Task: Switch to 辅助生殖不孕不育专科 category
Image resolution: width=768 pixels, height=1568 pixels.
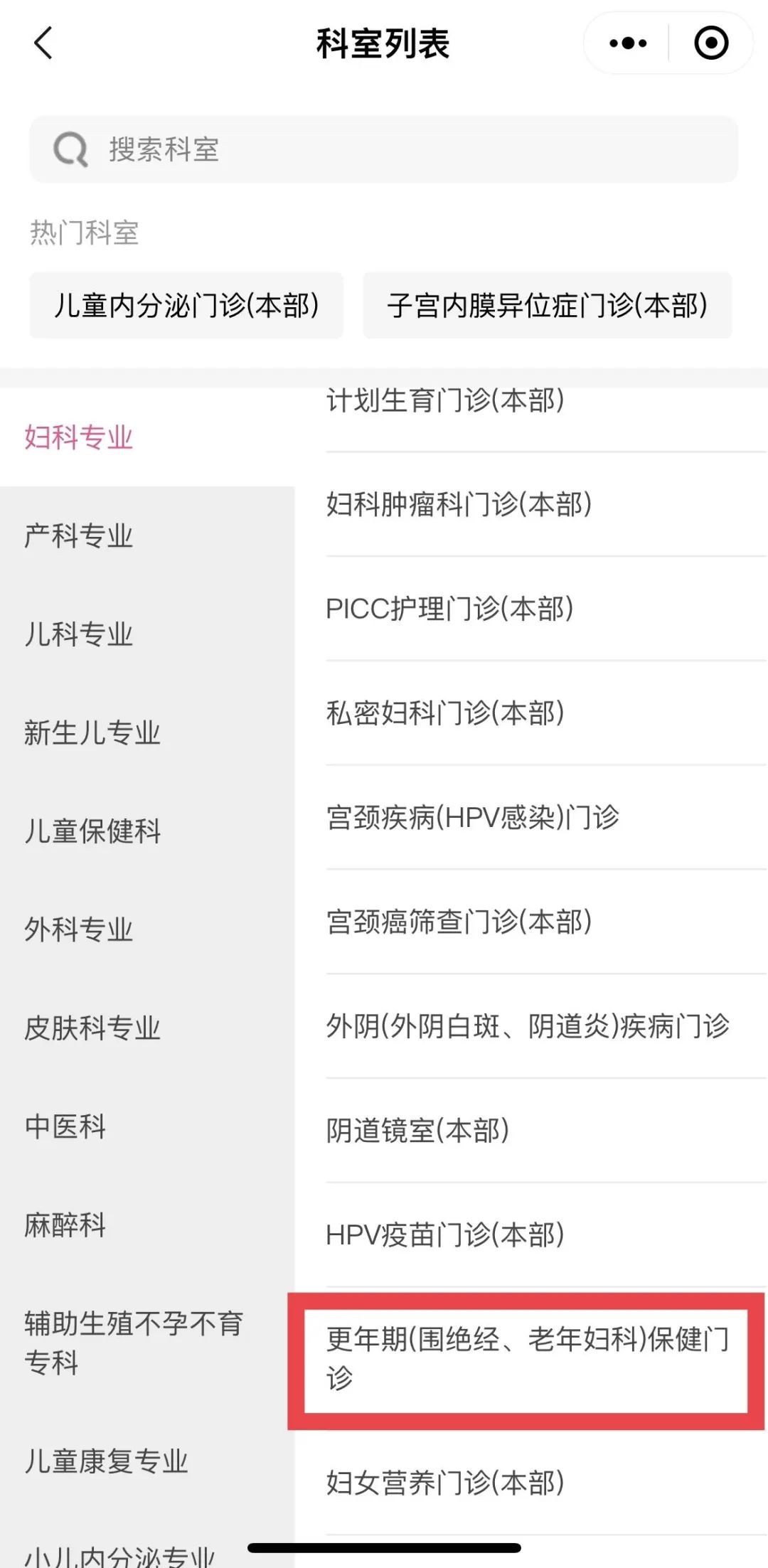Action: point(134,1343)
